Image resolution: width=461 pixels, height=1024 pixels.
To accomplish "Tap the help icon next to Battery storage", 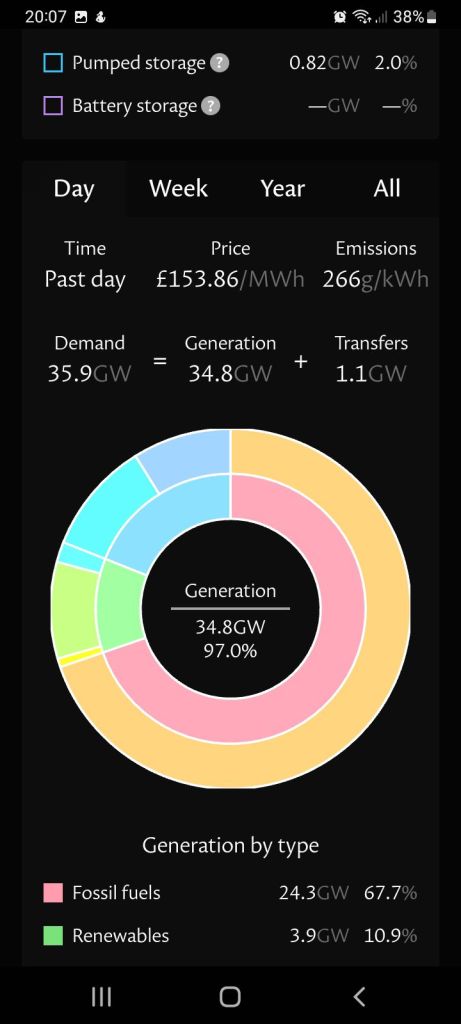I will point(211,106).
